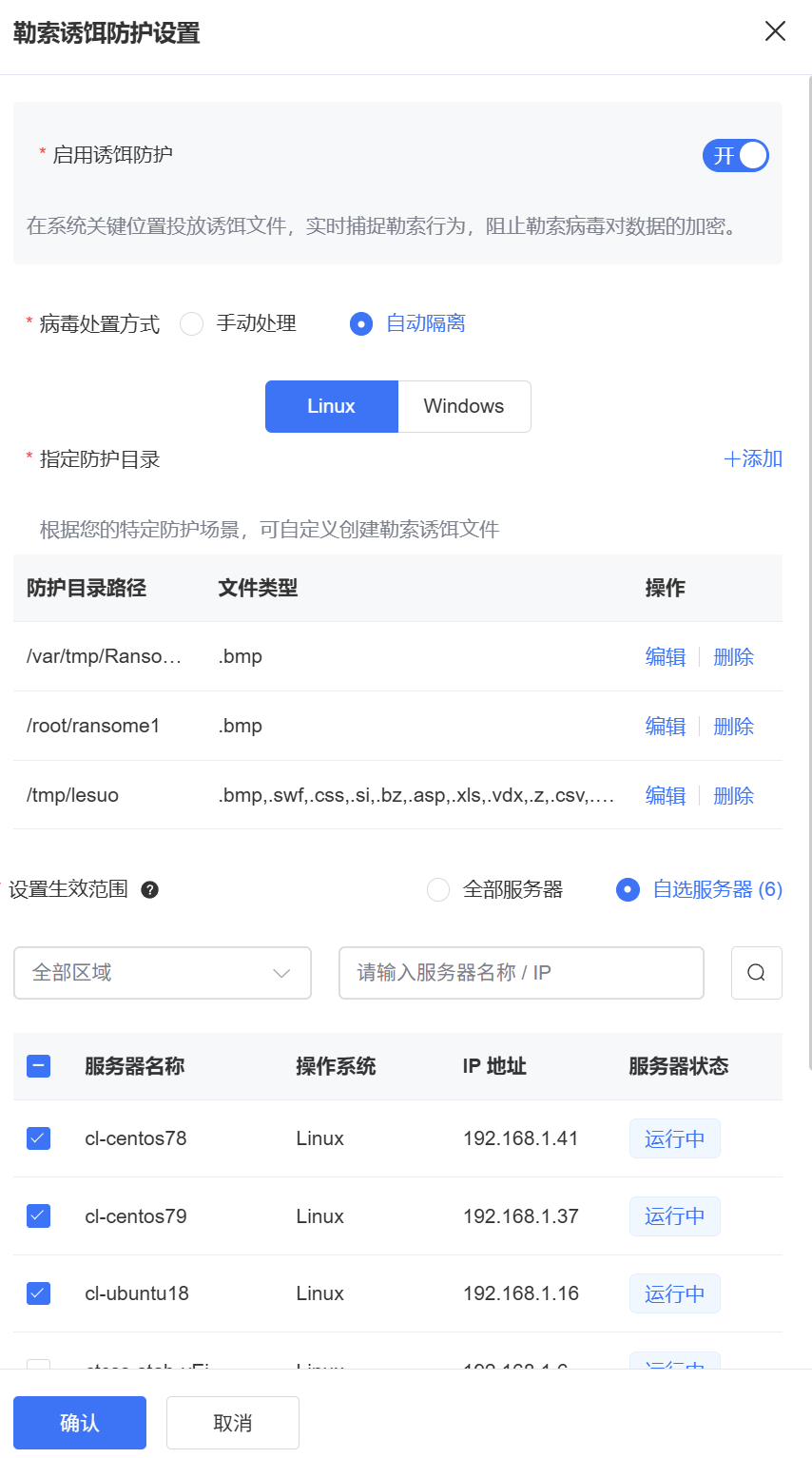Tap the search magnifier button
Screen dimensions: 812x1458
click(756, 973)
